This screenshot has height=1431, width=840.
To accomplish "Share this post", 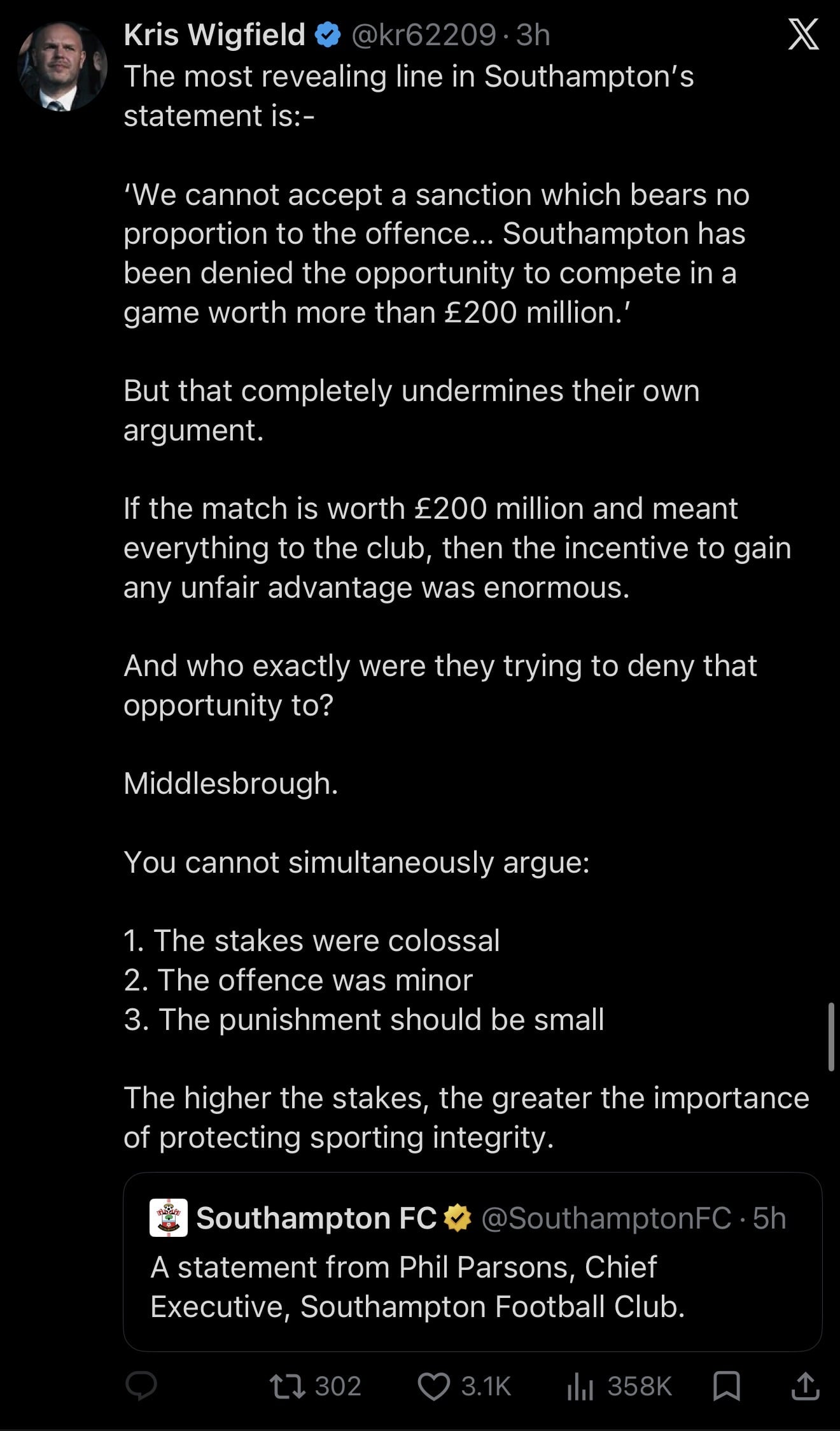I will (804, 1386).
